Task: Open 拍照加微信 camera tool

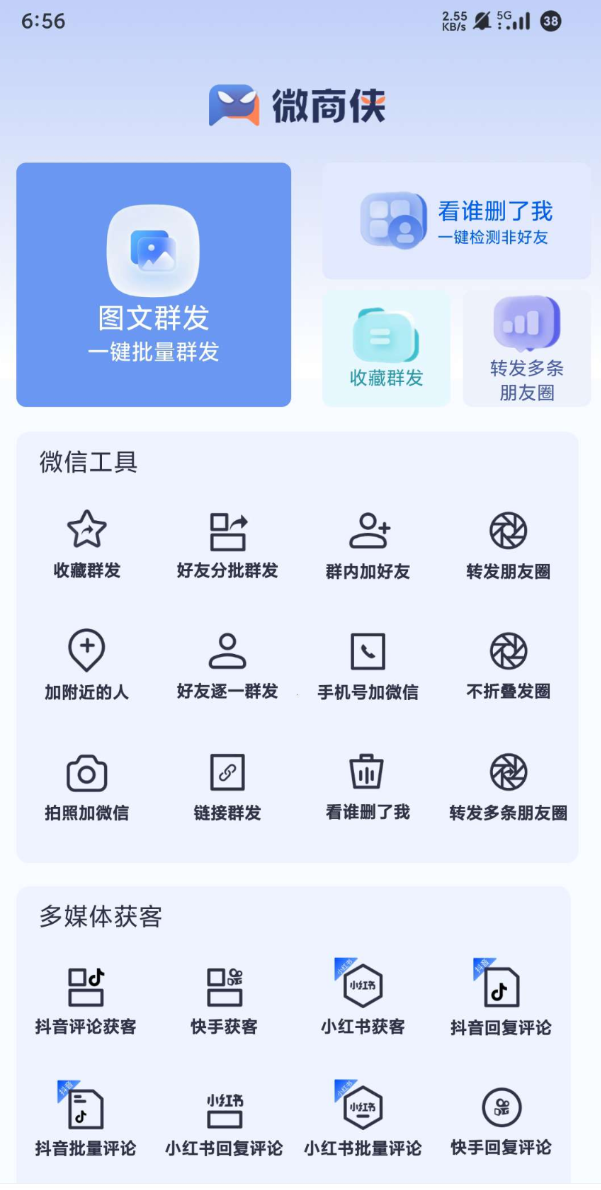Action: tap(87, 787)
